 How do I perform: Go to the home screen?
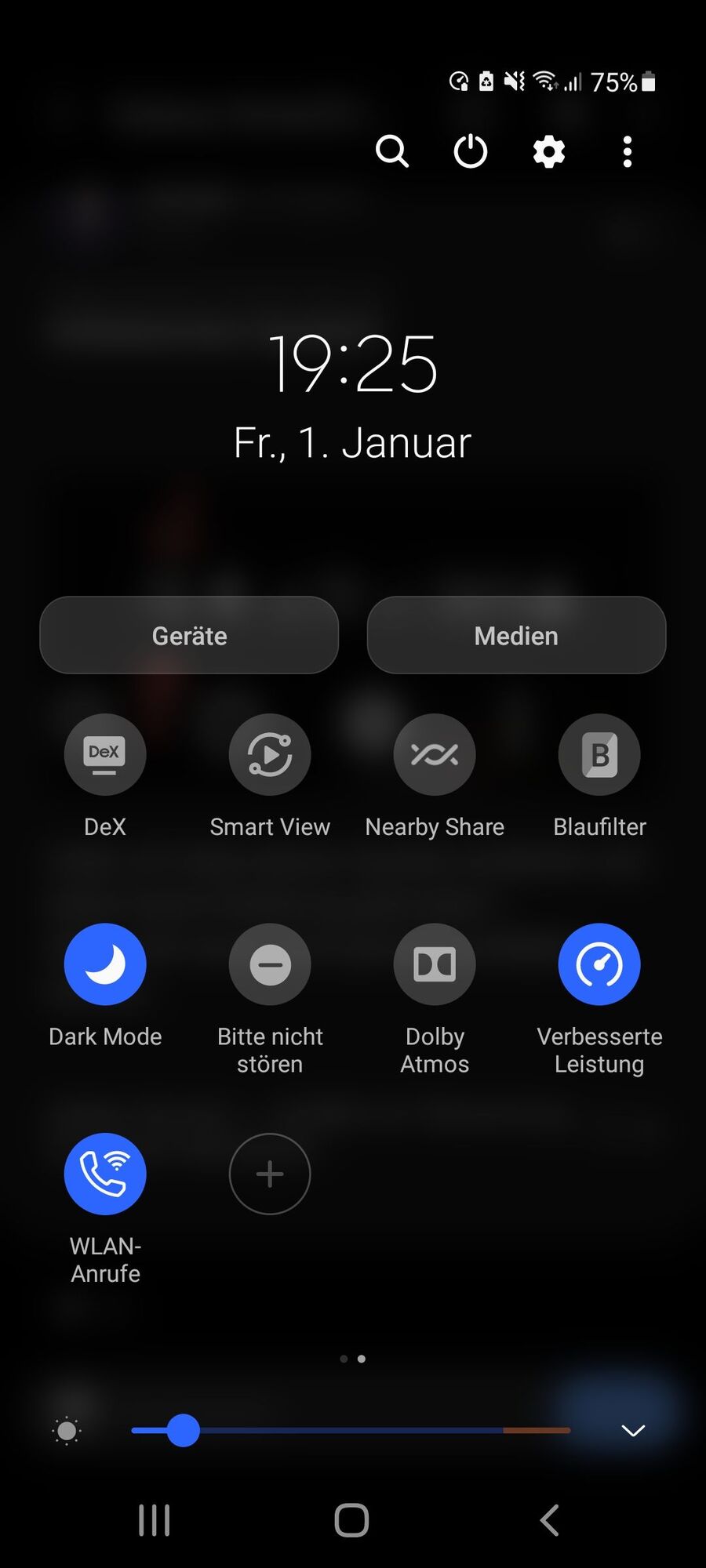[351, 1520]
